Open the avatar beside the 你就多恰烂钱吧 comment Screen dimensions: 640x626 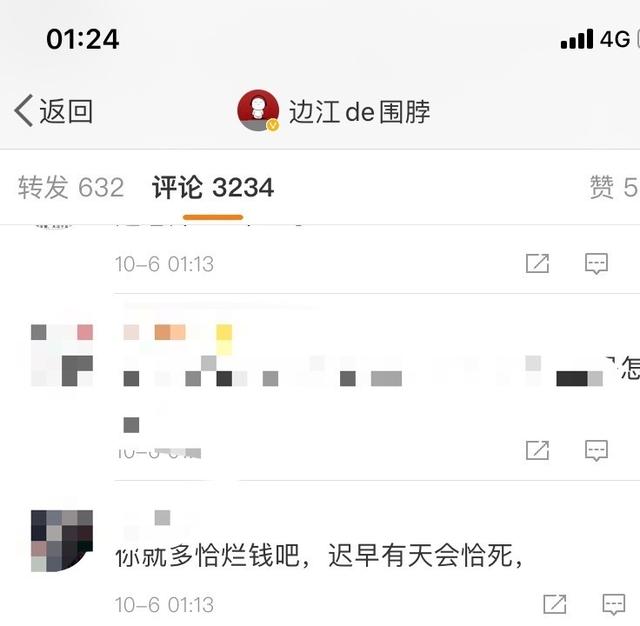pos(62,540)
